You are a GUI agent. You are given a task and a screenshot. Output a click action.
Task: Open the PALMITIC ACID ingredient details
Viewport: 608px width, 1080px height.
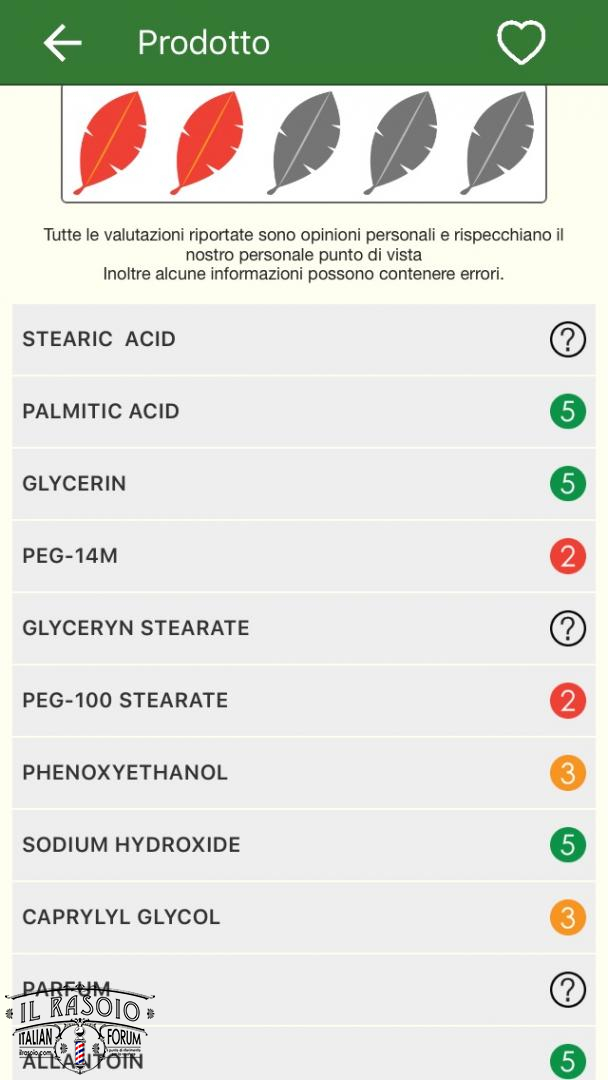[x=304, y=412]
